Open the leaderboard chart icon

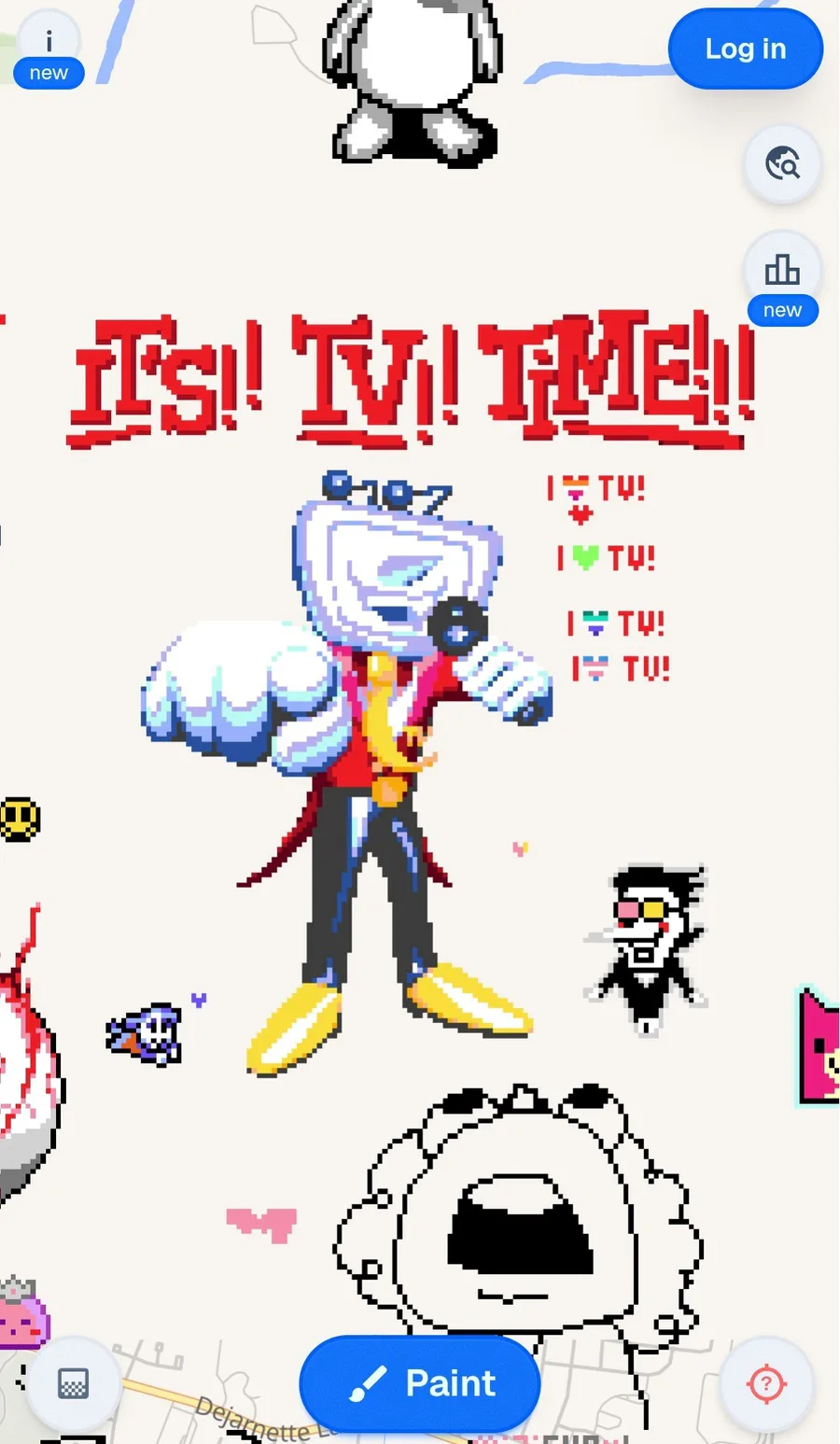click(x=782, y=270)
